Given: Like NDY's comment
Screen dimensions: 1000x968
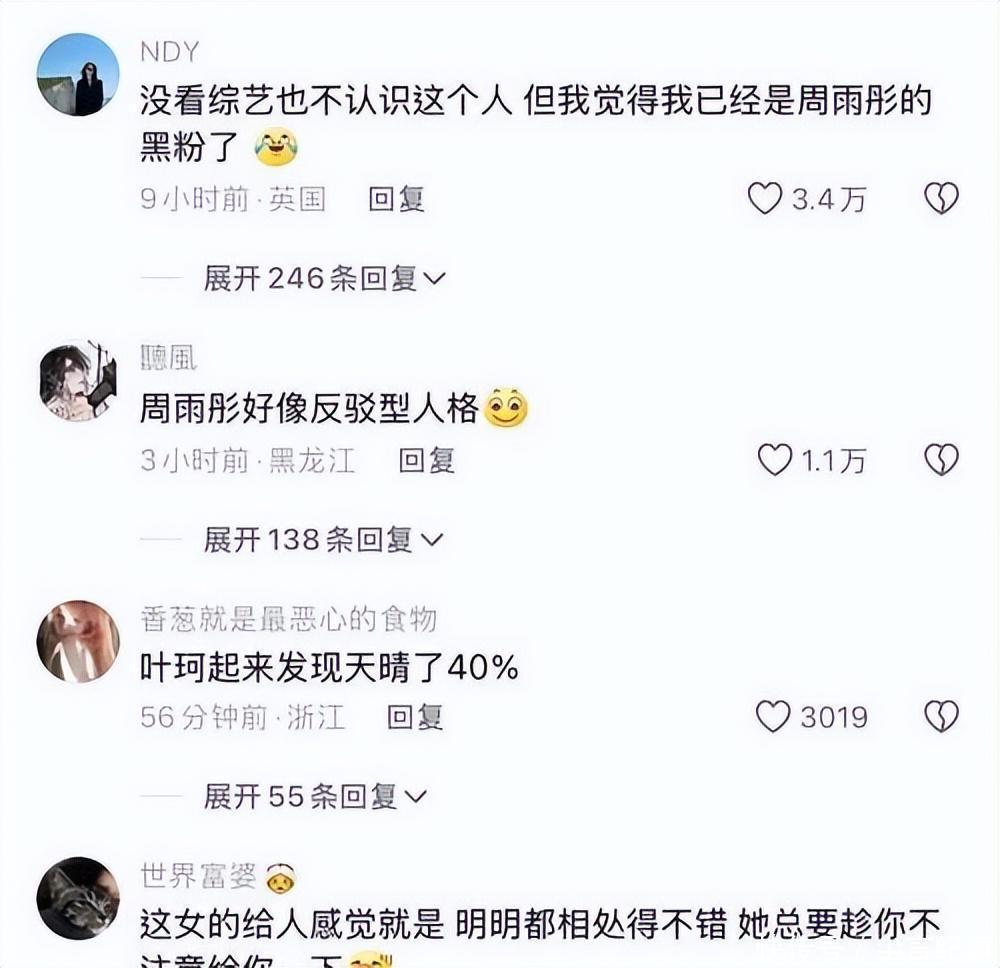Looking at the screenshot, I should click(765, 199).
